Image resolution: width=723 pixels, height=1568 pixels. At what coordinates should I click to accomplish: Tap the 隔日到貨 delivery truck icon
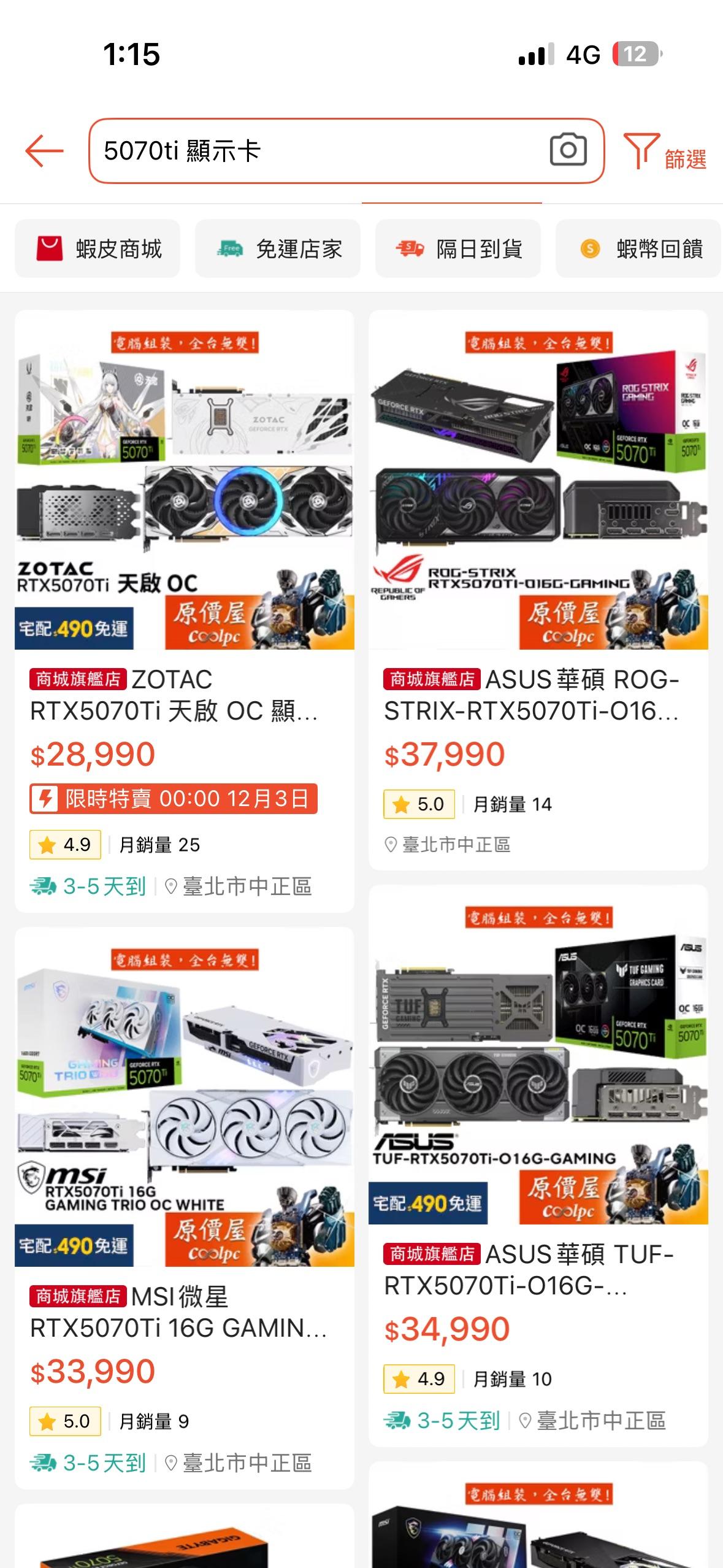coord(410,247)
